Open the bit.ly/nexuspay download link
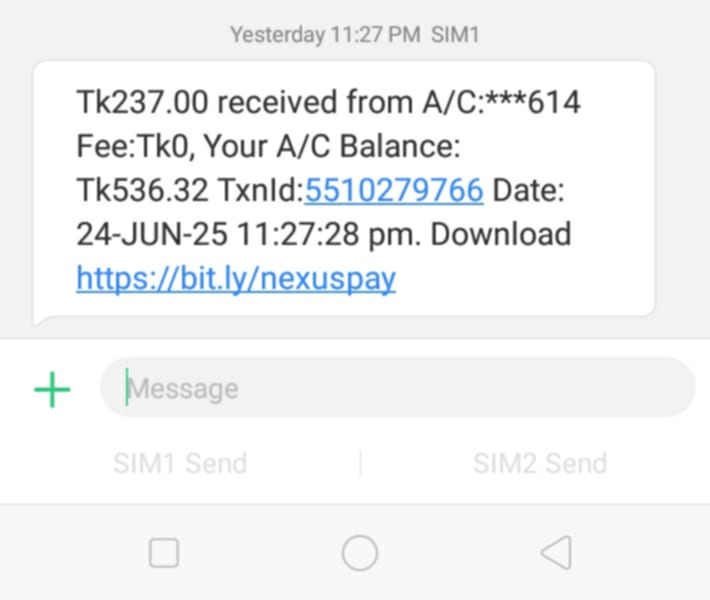Image resolution: width=710 pixels, height=600 pixels. pos(236,279)
